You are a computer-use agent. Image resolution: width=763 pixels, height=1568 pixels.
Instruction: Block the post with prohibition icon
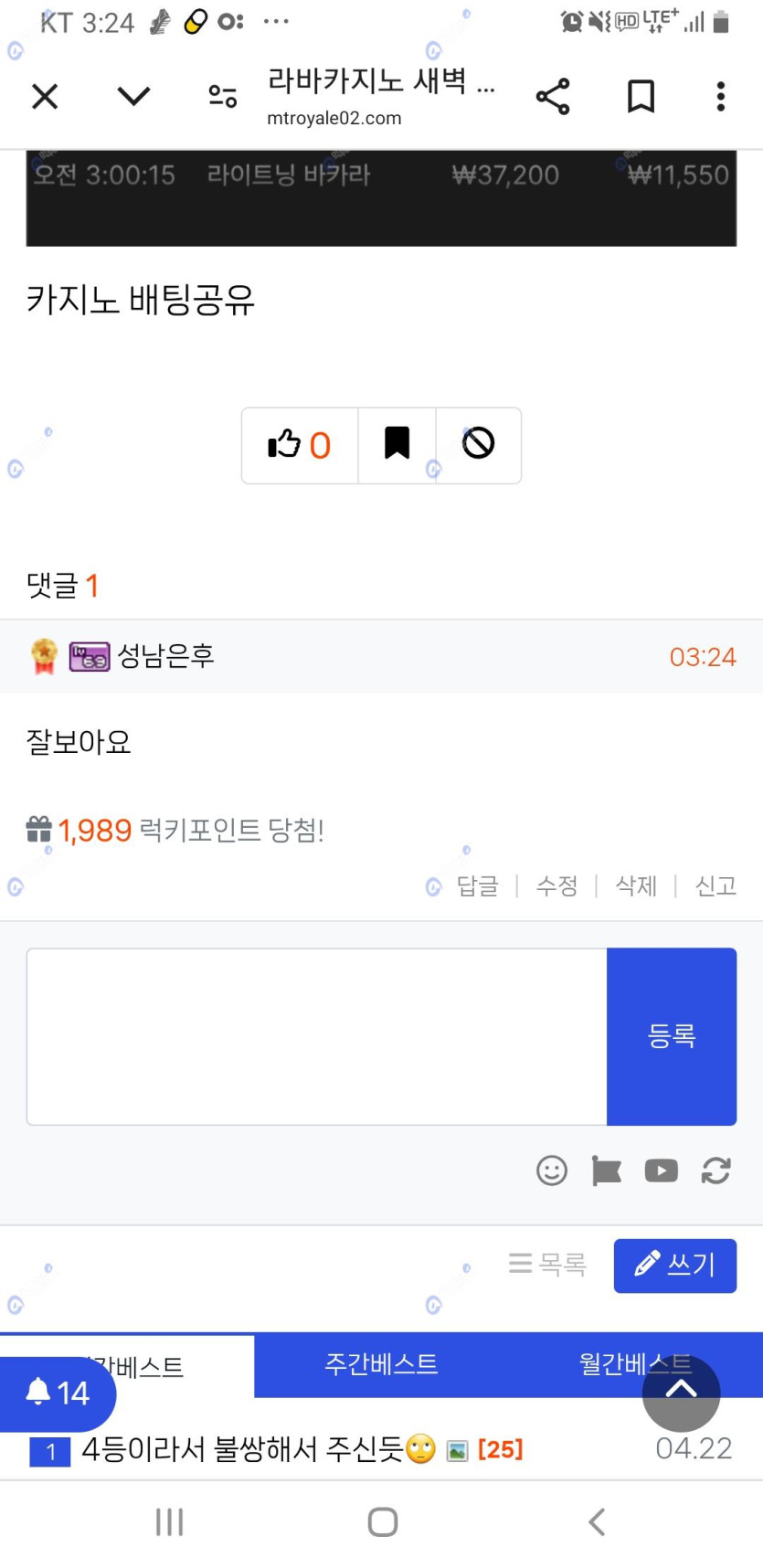tap(478, 445)
